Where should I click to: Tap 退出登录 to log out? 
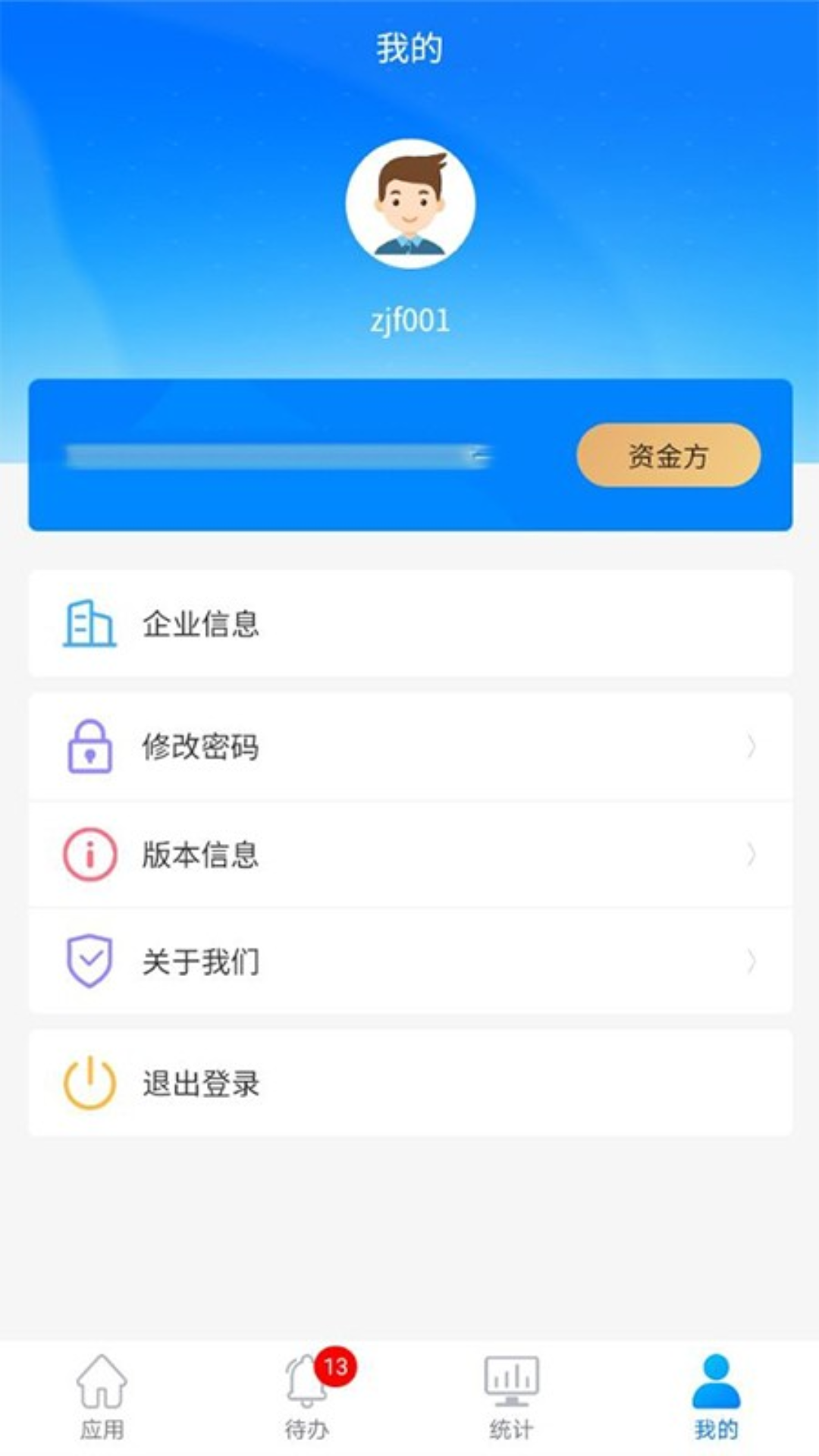tap(409, 1083)
